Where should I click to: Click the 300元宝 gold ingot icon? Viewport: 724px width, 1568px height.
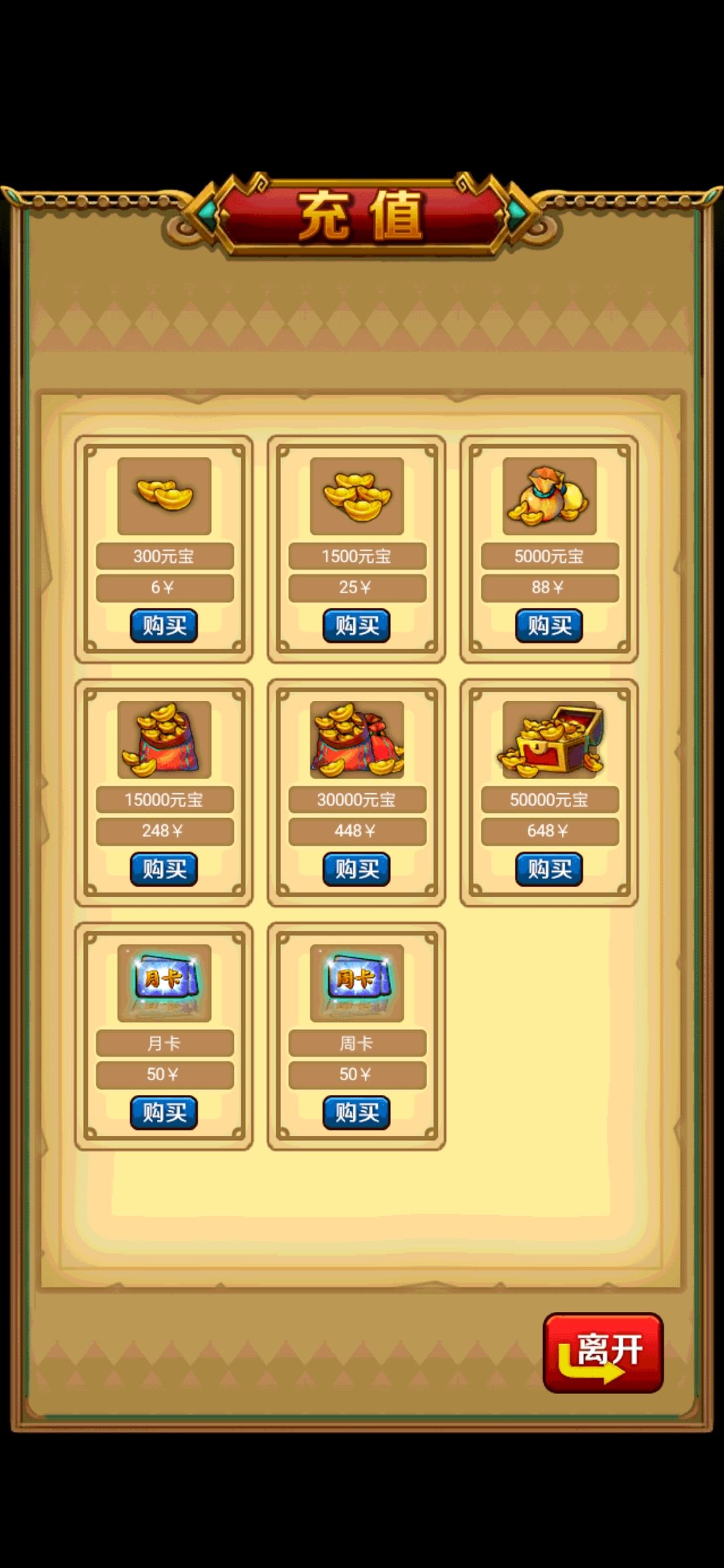[x=164, y=496]
